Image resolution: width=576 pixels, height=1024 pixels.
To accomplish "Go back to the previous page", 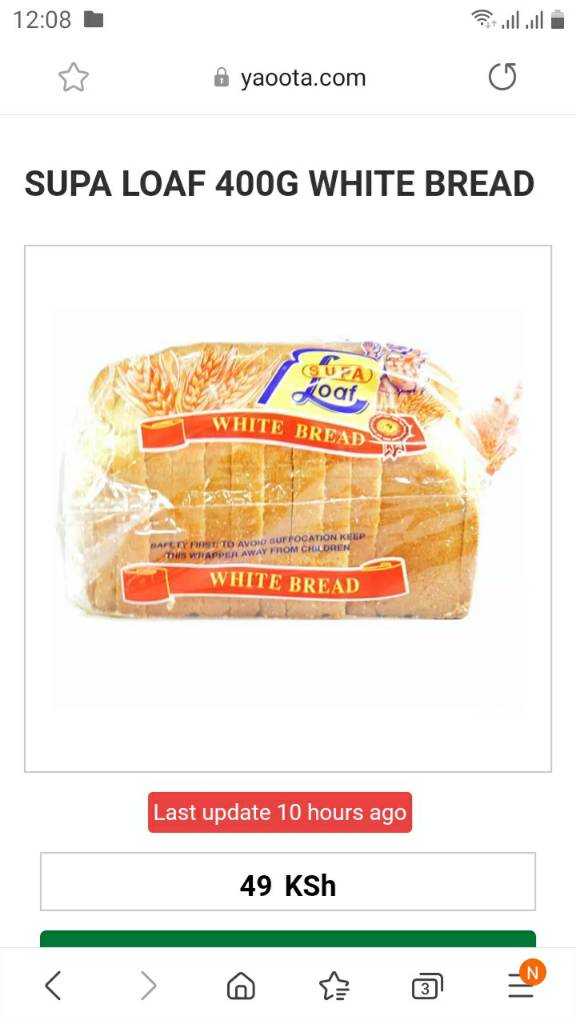I will [x=54, y=985].
